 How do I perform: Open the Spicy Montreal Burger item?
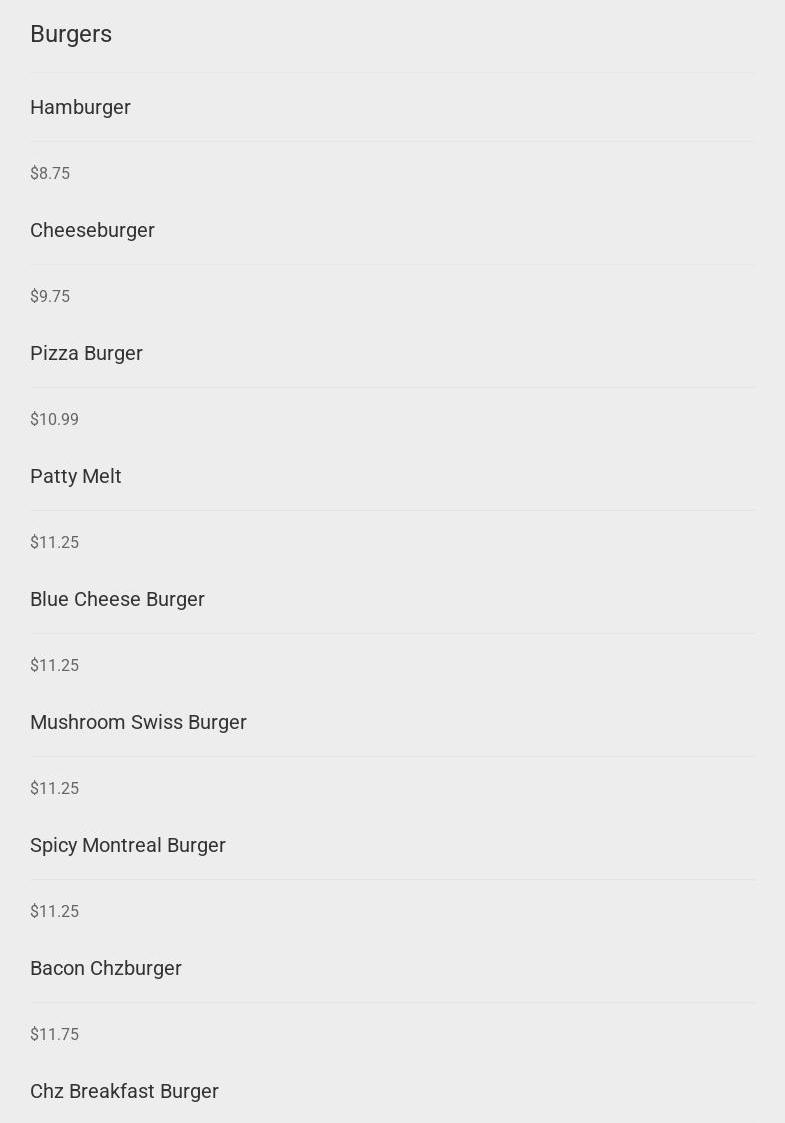click(x=128, y=846)
